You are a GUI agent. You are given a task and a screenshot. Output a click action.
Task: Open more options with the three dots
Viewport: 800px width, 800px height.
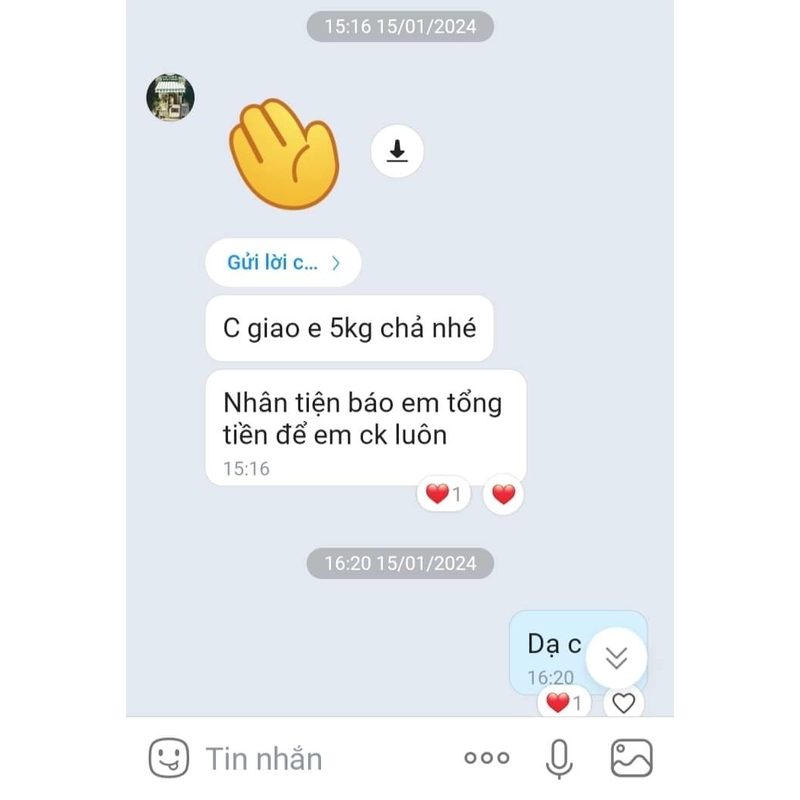tap(487, 758)
